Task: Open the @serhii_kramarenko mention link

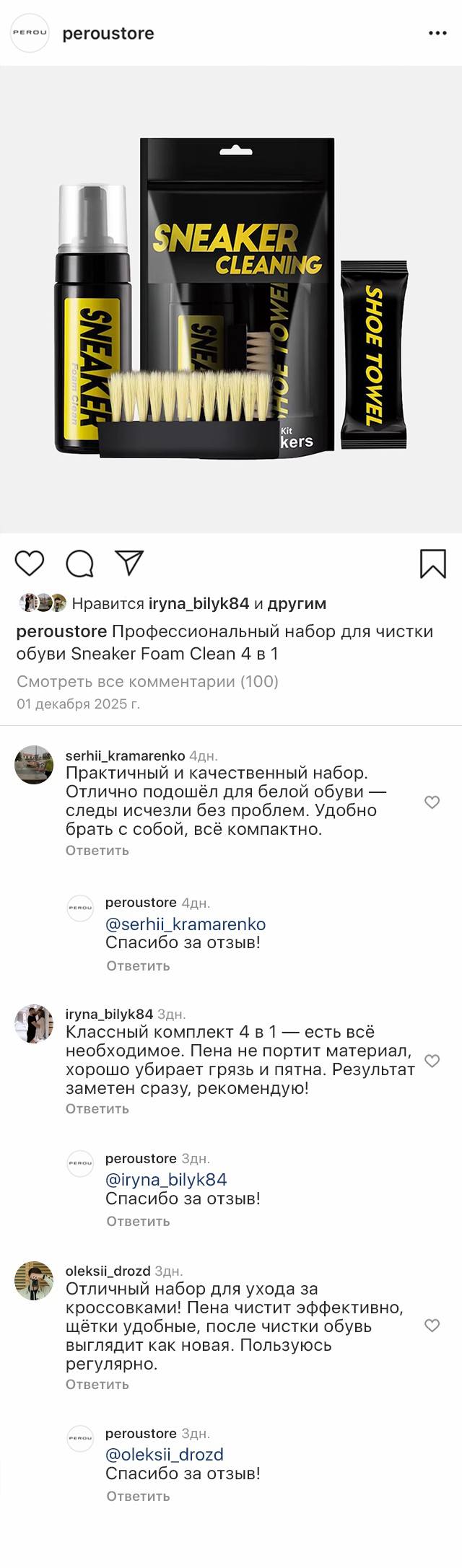Action: click(x=186, y=924)
